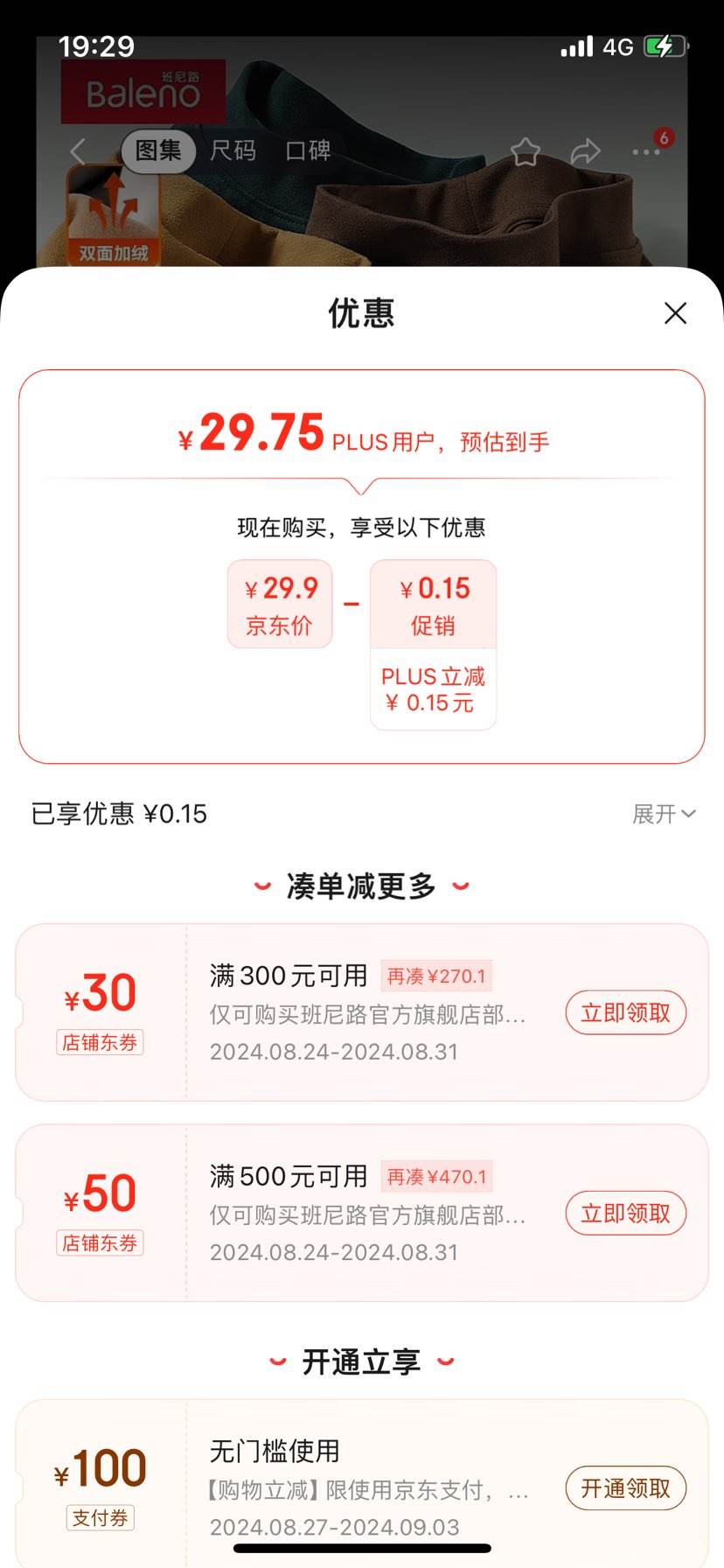Viewport: 724px width, 1568px height.
Task: Switch to the 口碑 tab
Action: click(x=308, y=151)
